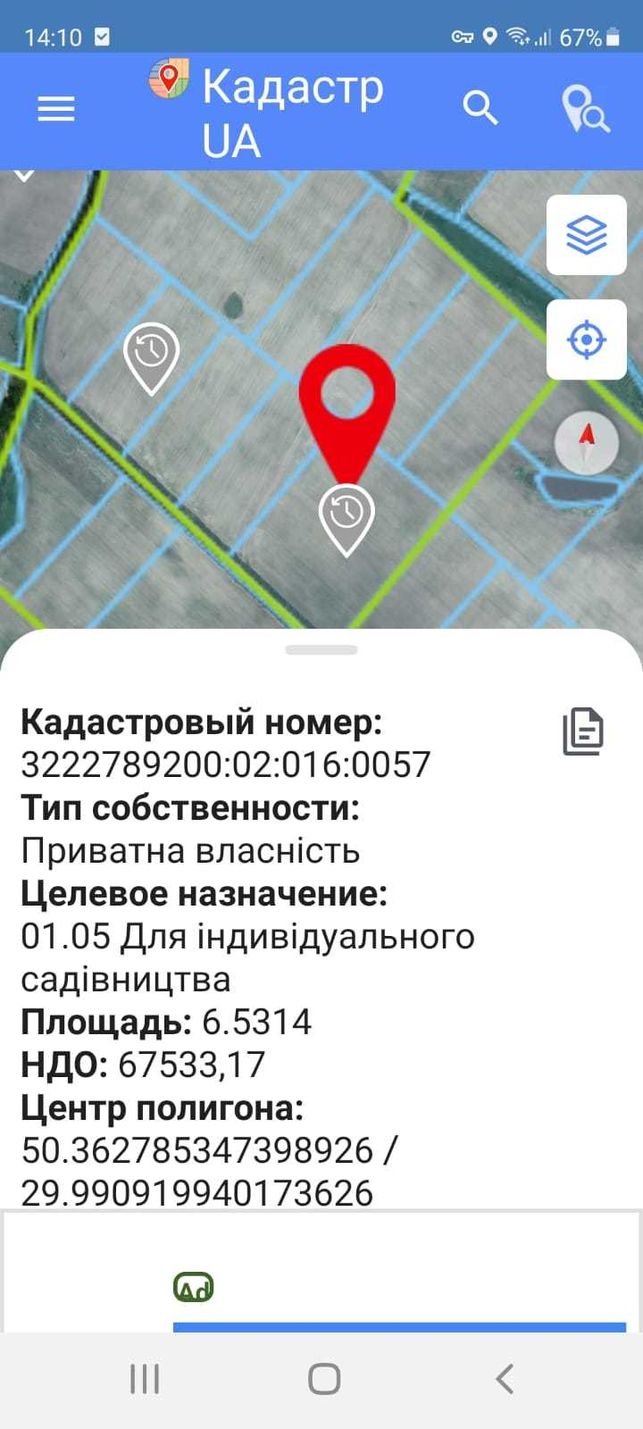
Task: Open the map layers button
Action: [587, 235]
